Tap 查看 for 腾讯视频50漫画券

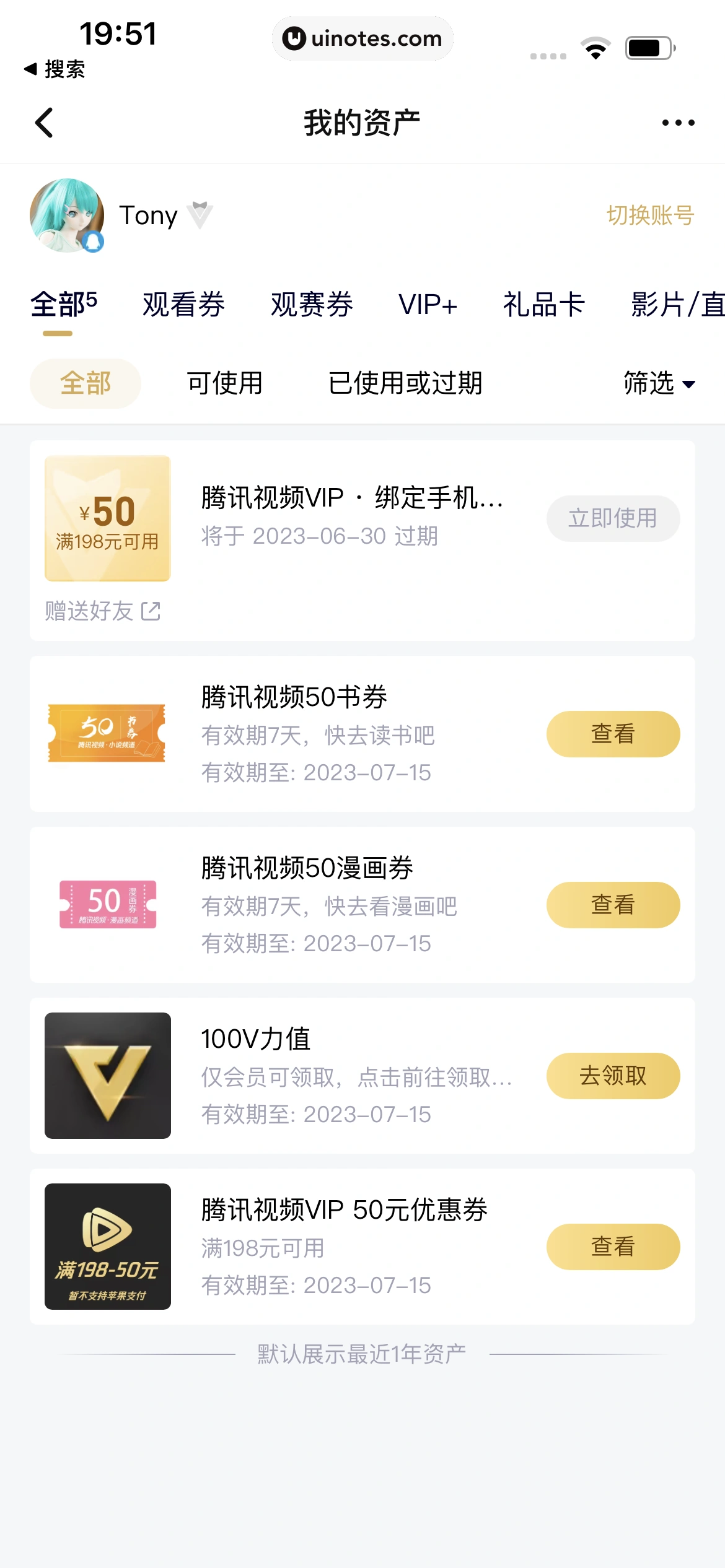click(x=613, y=905)
